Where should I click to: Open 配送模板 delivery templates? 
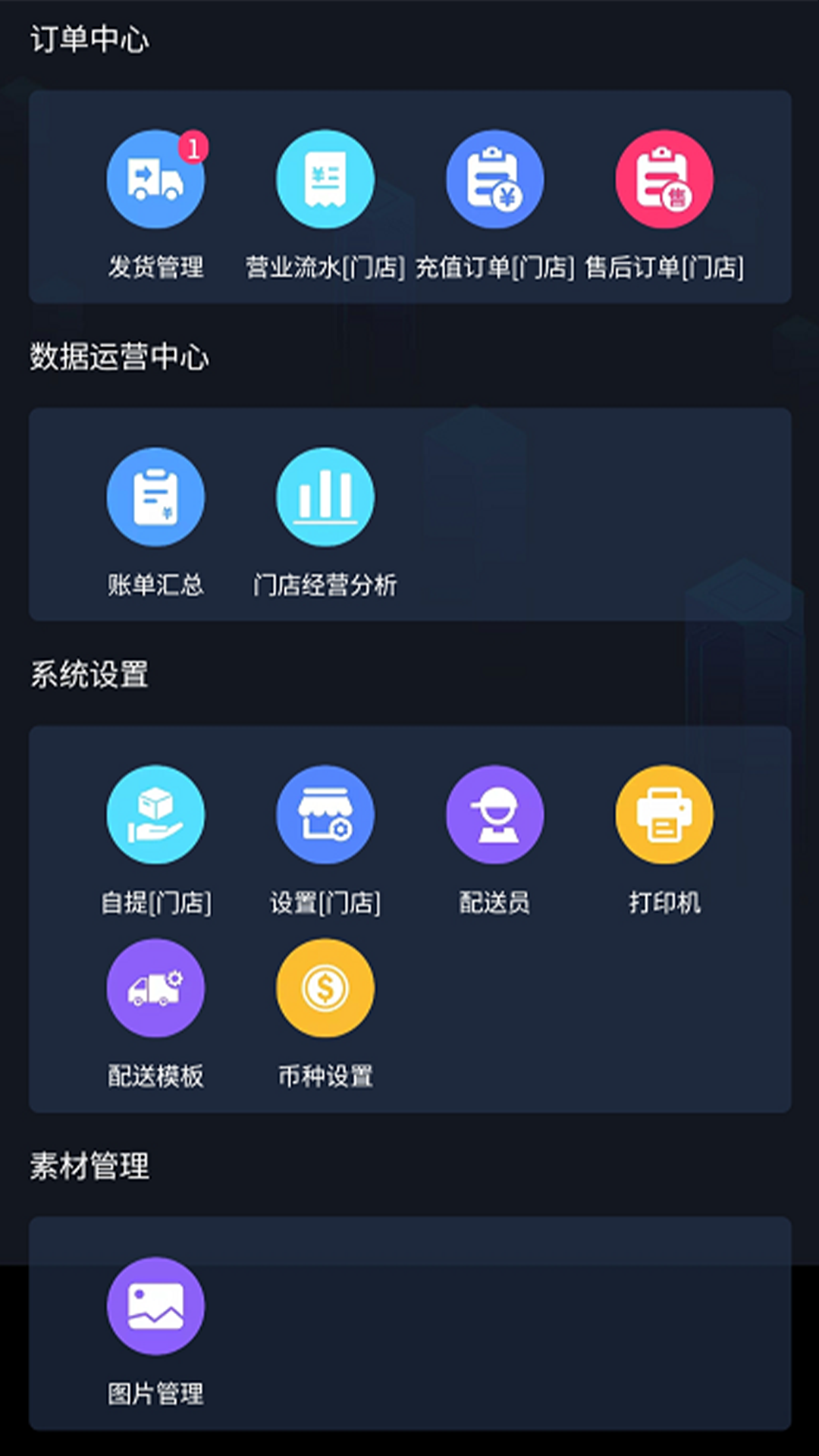click(155, 988)
